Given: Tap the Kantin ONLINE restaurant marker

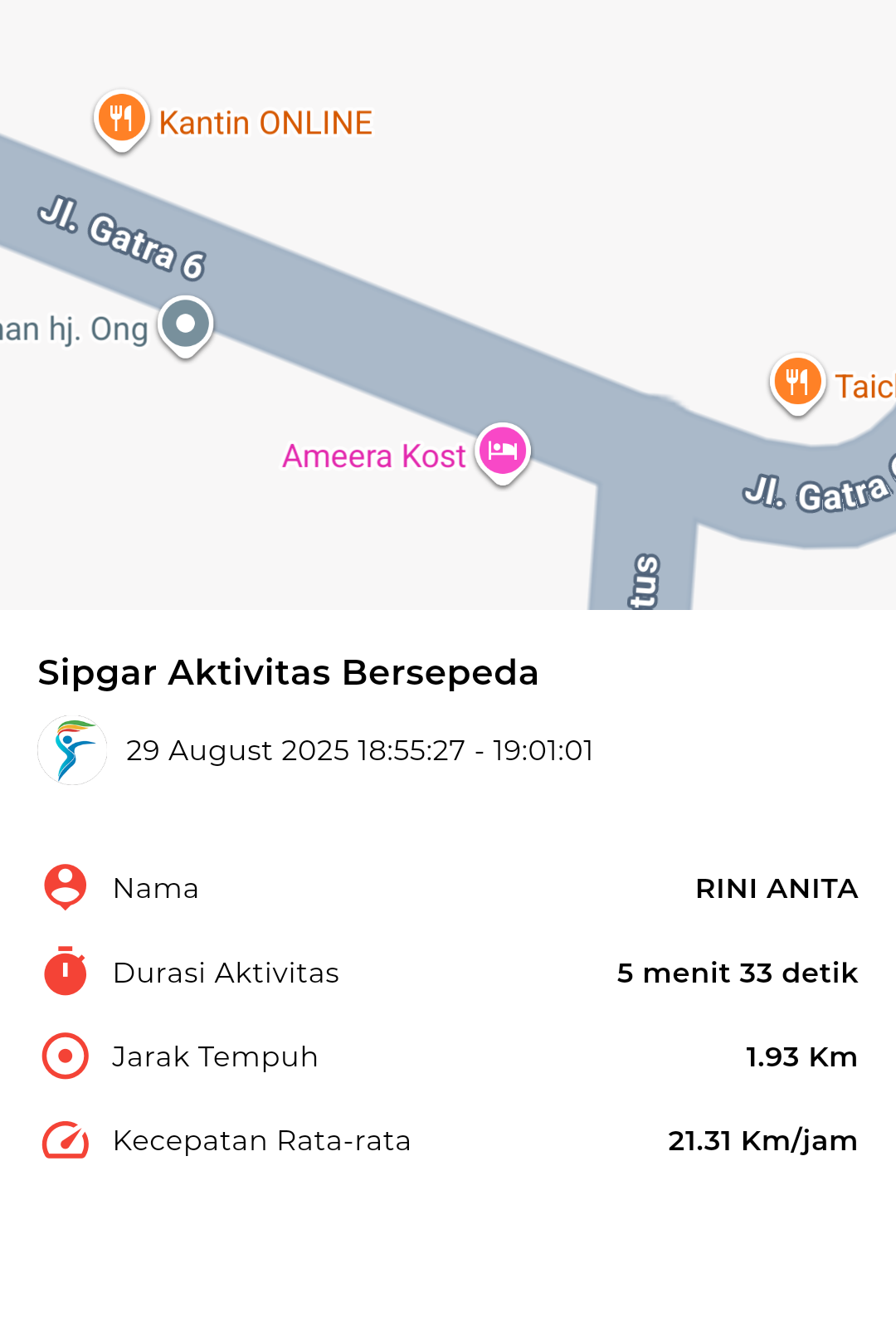Looking at the screenshot, I should pos(122,119).
